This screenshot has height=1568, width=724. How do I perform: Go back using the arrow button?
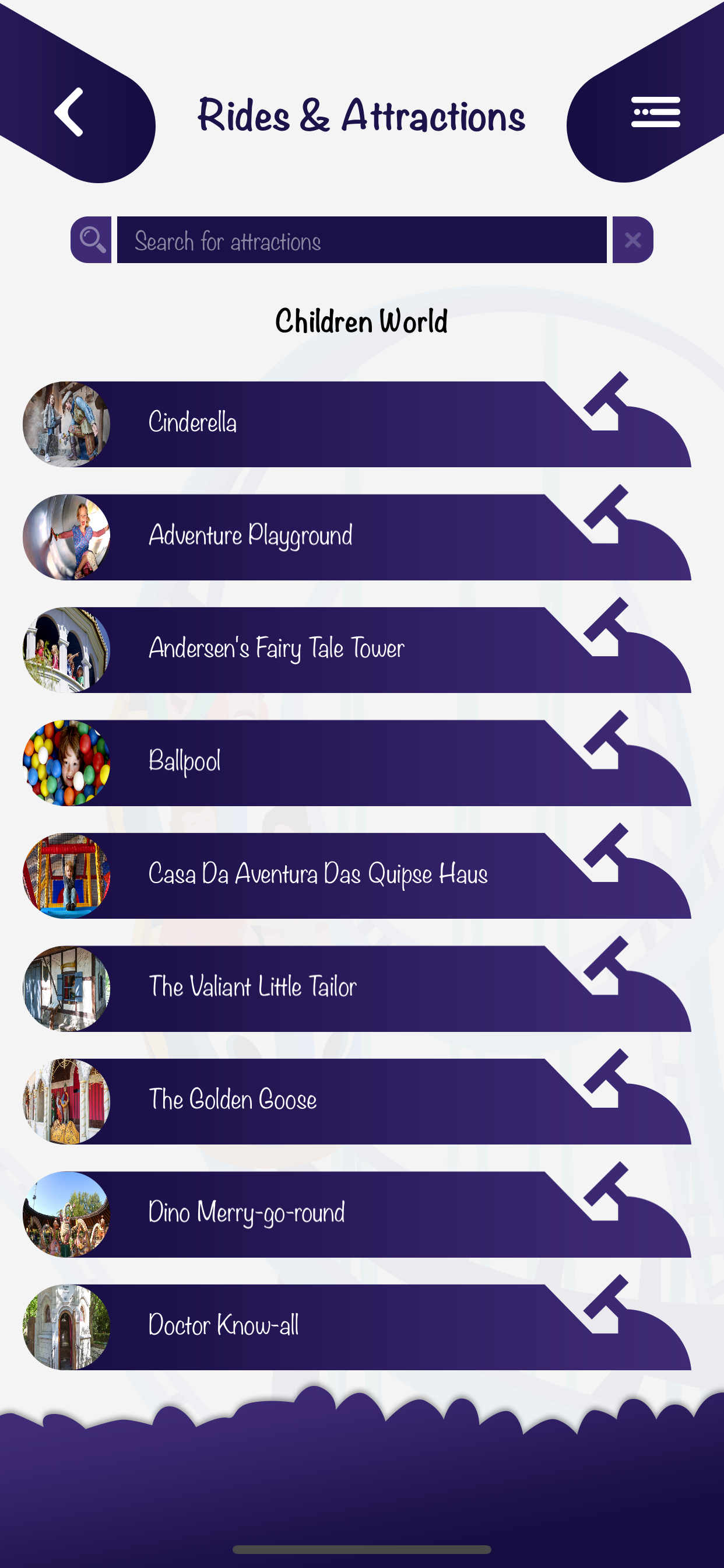click(69, 112)
